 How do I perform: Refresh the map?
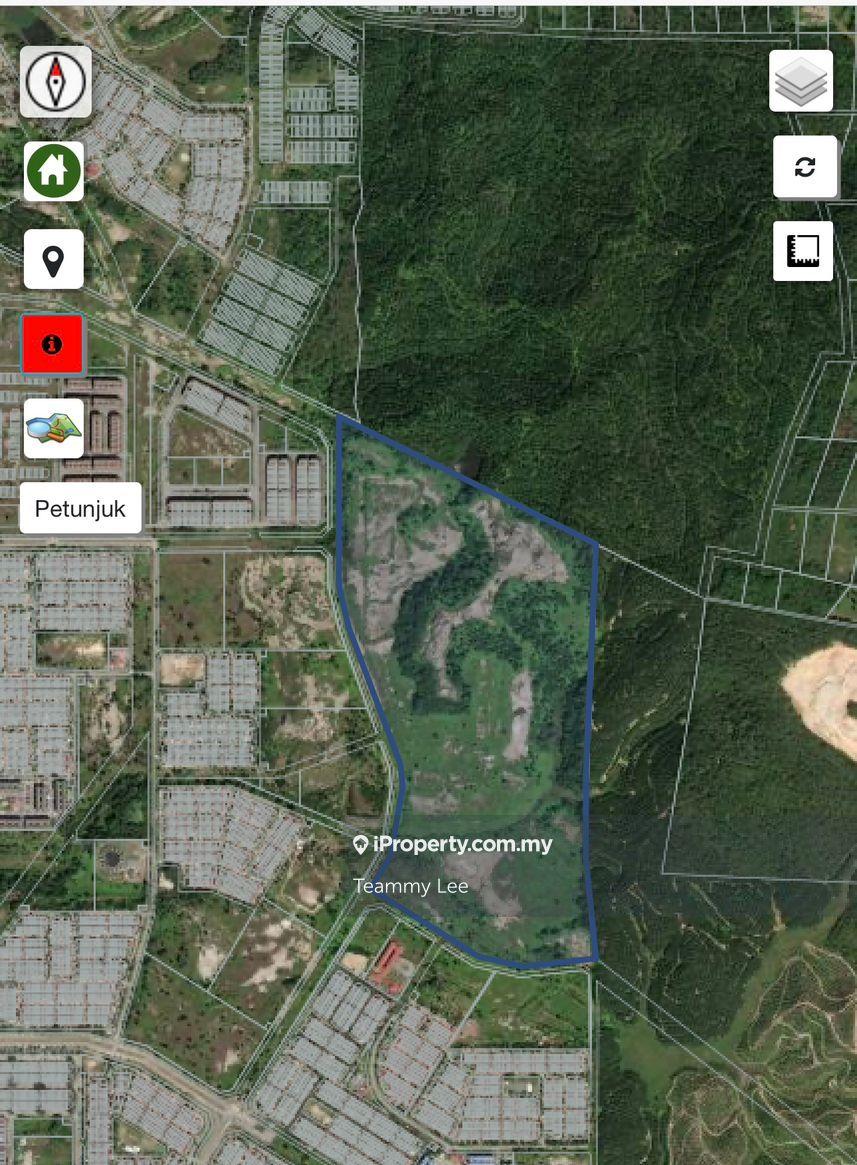coord(804,167)
